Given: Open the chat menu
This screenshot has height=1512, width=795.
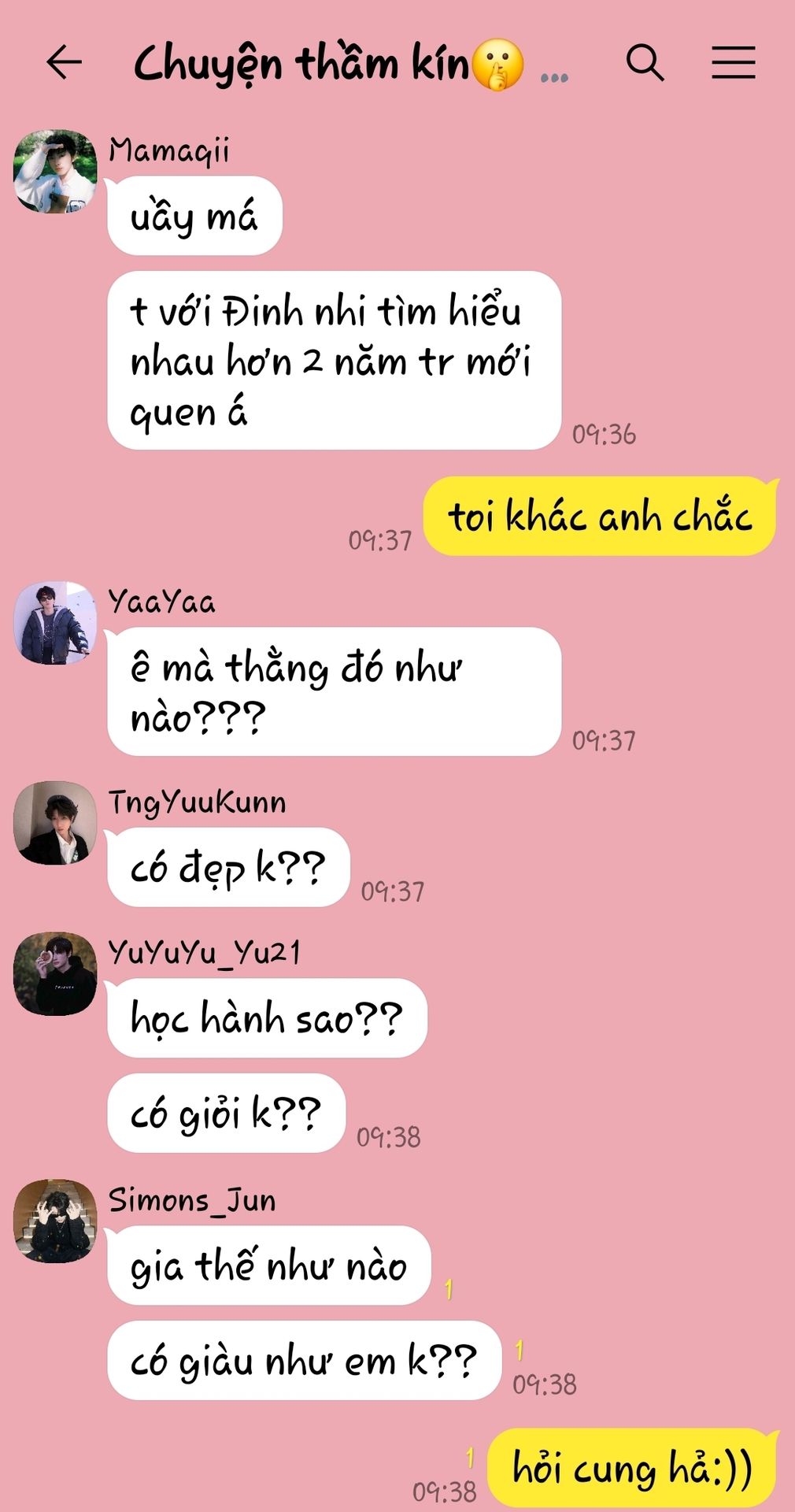Looking at the screenshot, I should (733, 63).
